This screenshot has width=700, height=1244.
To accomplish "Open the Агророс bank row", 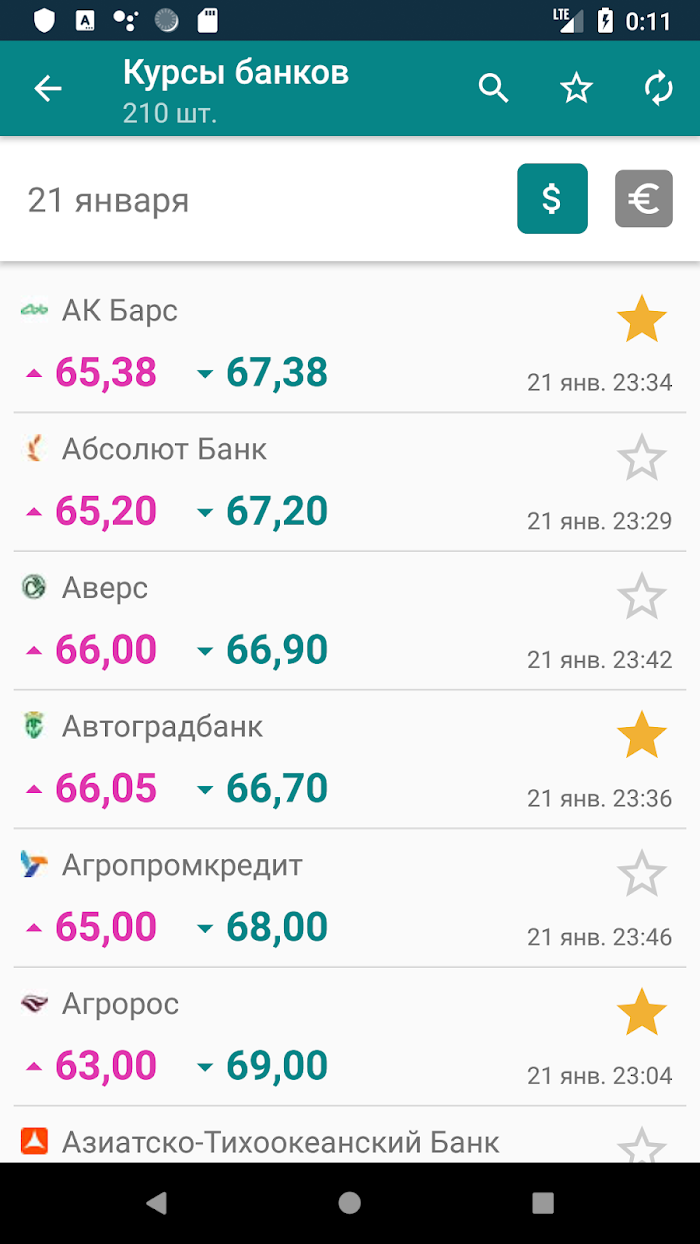I will tap(350, 1036).
